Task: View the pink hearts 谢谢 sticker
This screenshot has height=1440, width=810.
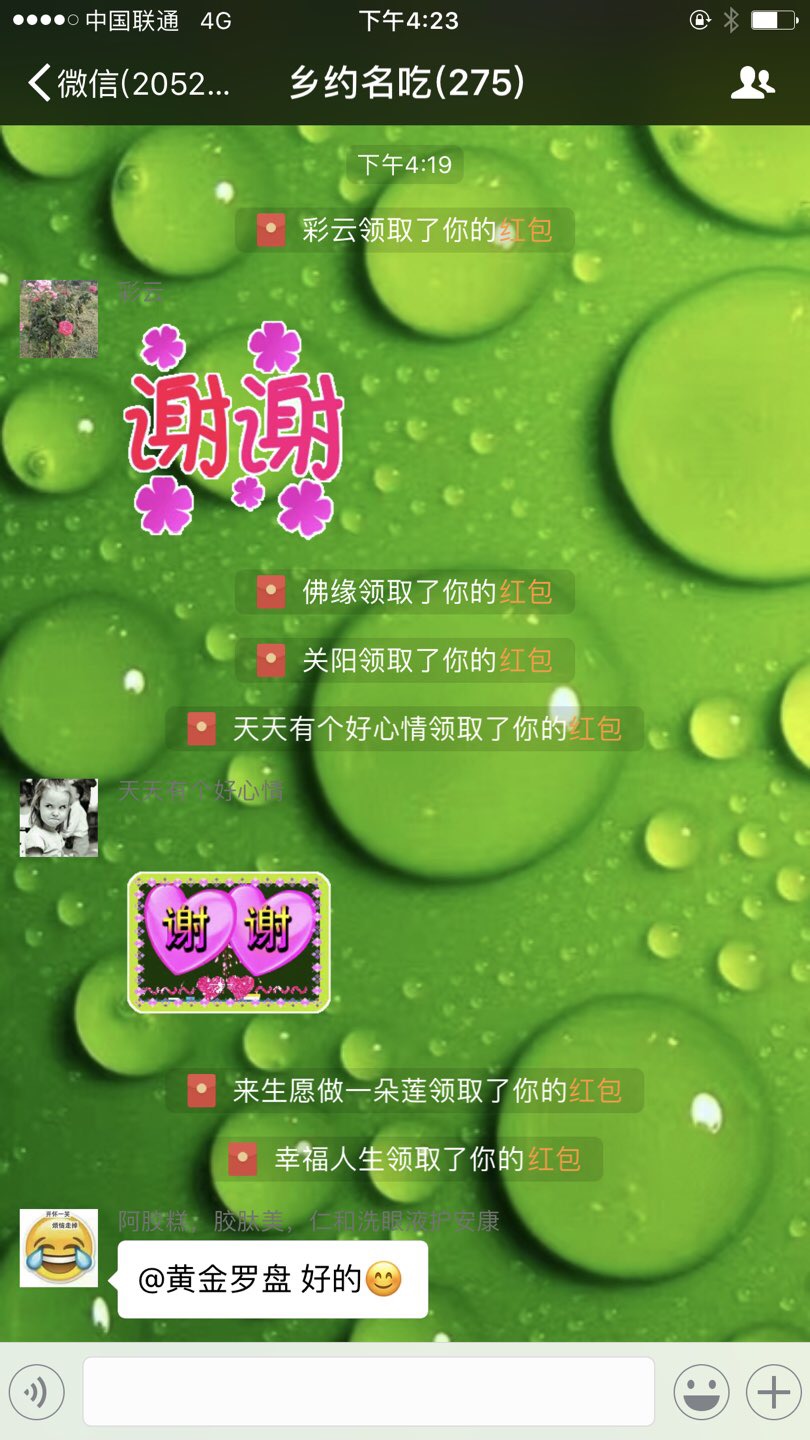Action: [229, 942]
